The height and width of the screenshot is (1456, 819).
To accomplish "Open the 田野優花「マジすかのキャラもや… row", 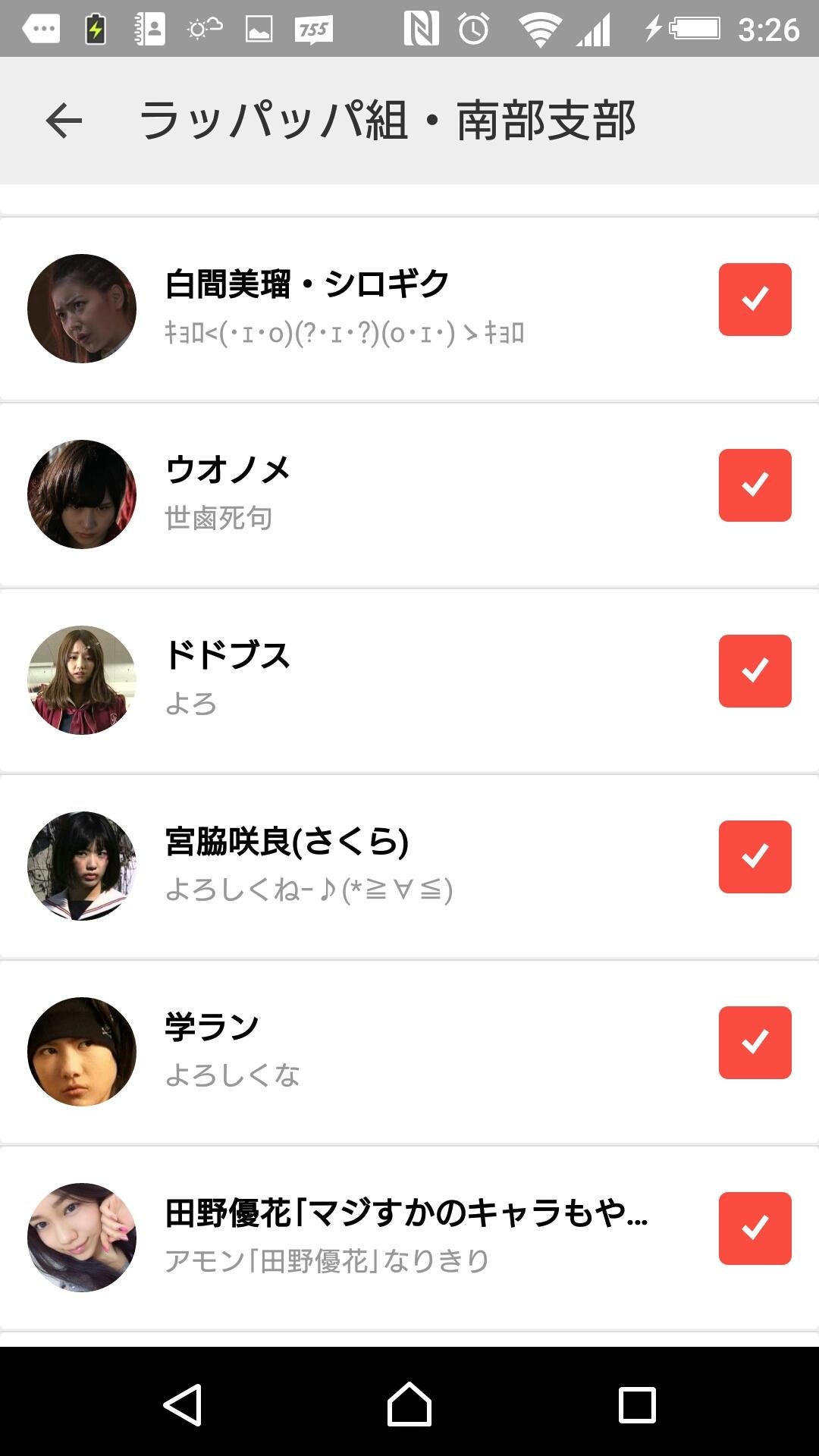I will (379, 1236).
